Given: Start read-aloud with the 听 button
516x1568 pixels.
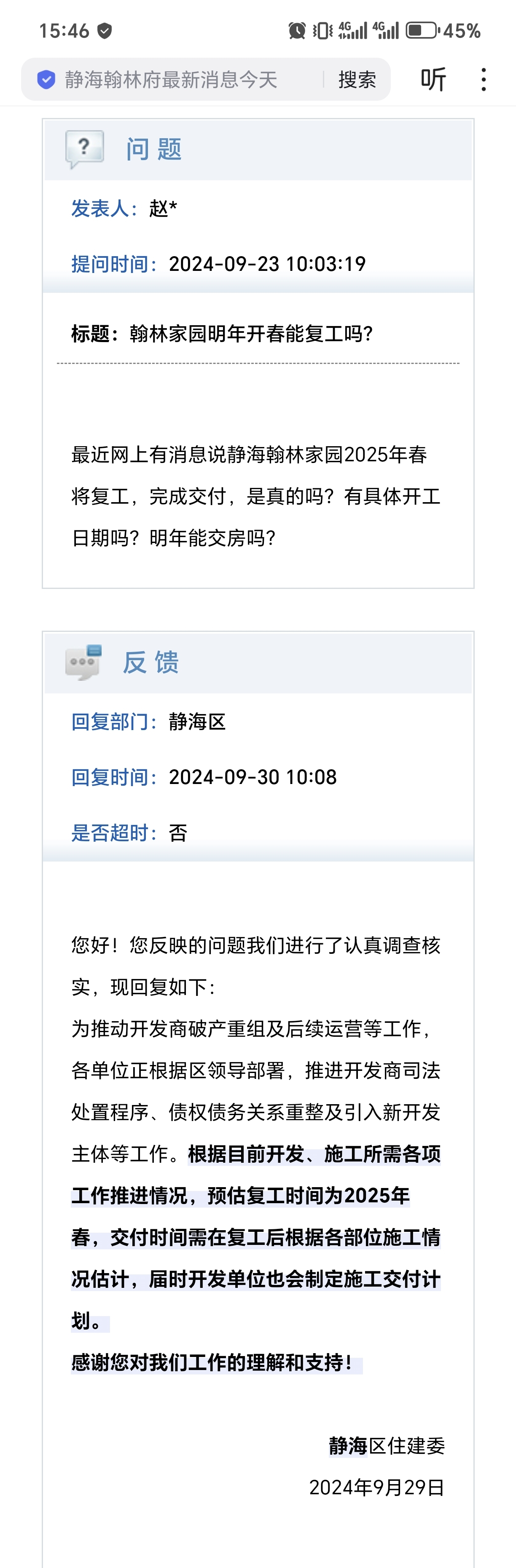Looking at the screenshot, I should pos(433,80).
